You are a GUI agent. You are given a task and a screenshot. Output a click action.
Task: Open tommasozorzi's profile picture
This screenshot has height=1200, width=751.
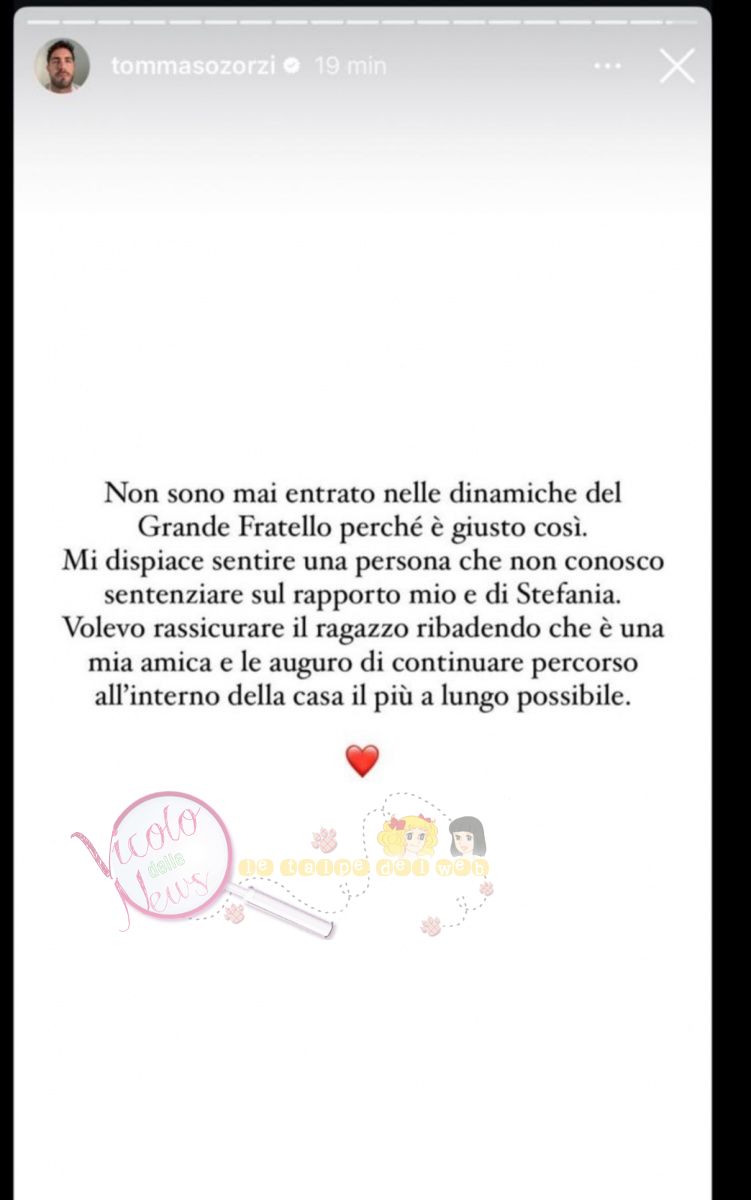[x=62, y=66]
